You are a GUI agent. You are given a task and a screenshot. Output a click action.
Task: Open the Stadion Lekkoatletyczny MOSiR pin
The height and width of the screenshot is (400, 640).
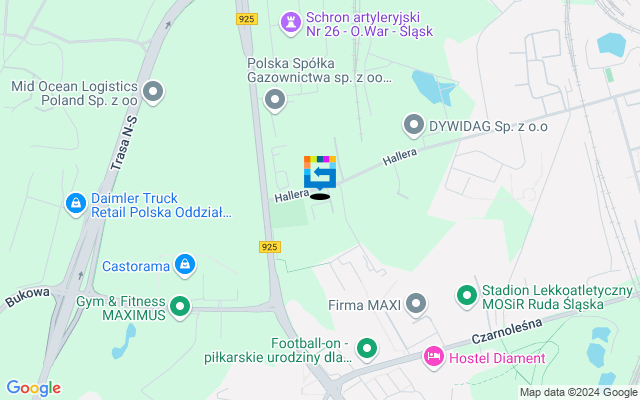[x=466, y=295]
